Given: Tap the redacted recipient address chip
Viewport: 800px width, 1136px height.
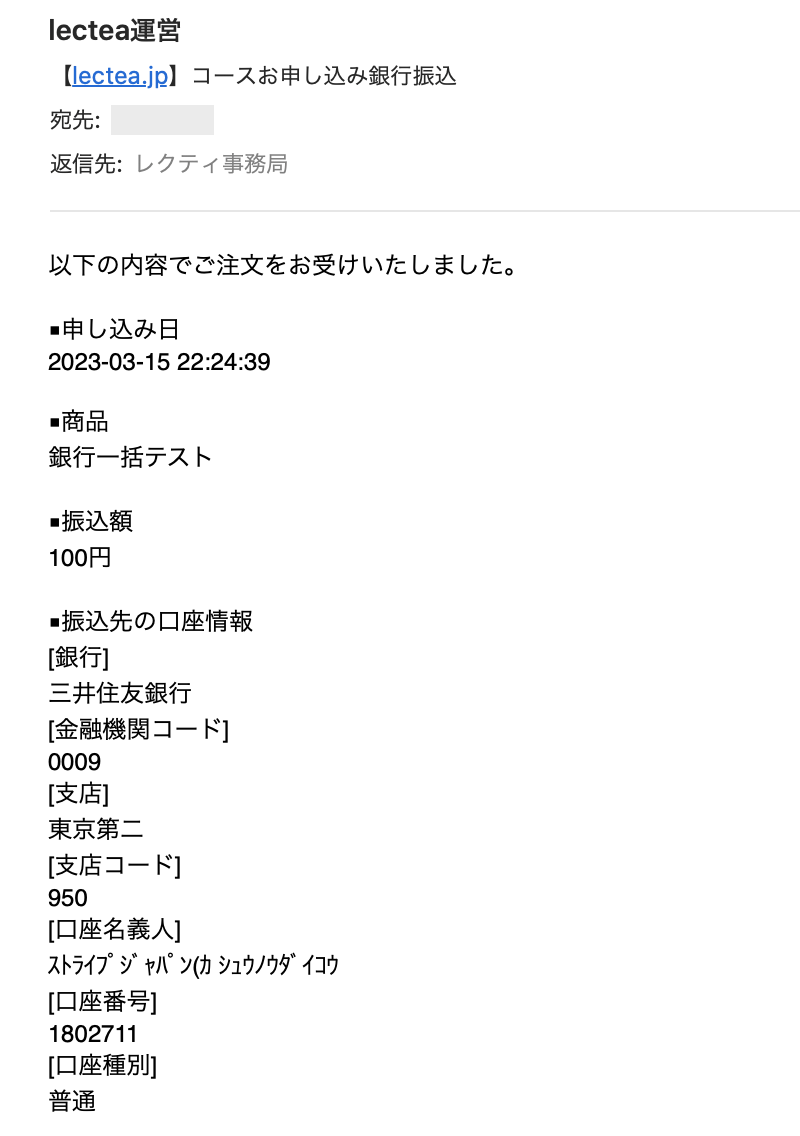Looking at the screenshot, I should 162,120.
